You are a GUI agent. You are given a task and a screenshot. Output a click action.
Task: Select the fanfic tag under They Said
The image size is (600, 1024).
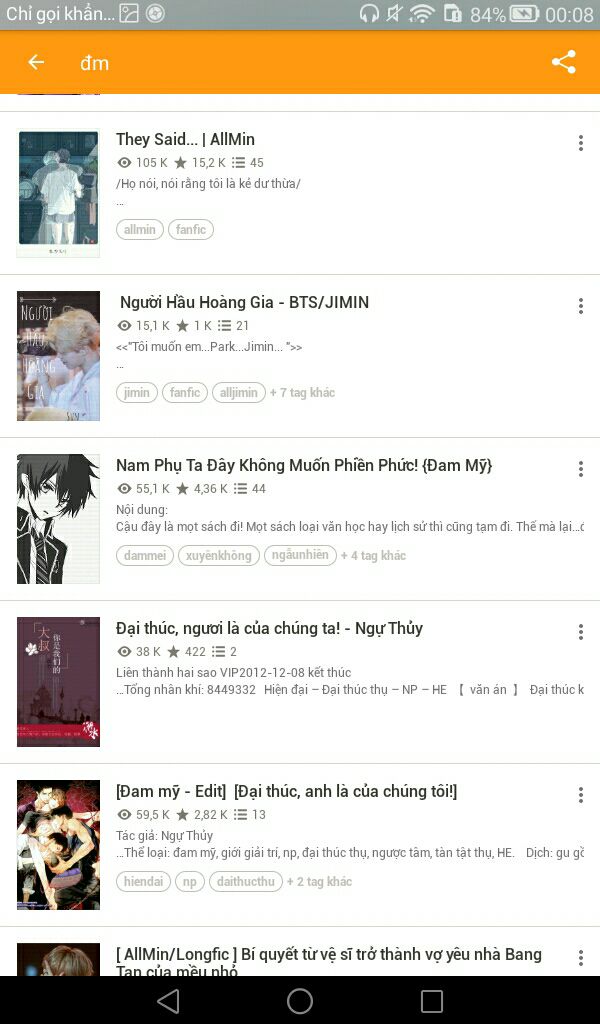(x=191, y=229)
